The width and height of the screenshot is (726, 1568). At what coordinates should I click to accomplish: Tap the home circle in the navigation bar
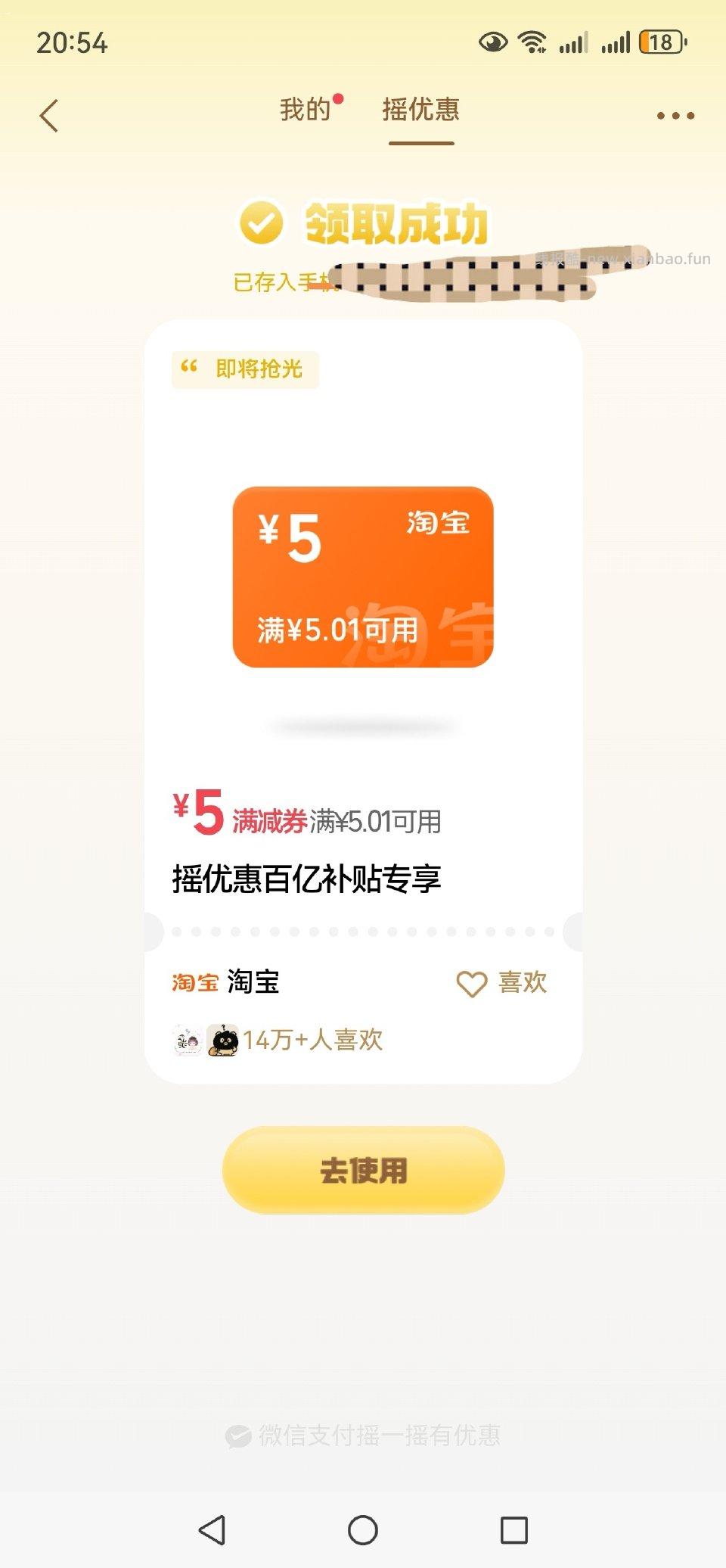coord(361,1531)
